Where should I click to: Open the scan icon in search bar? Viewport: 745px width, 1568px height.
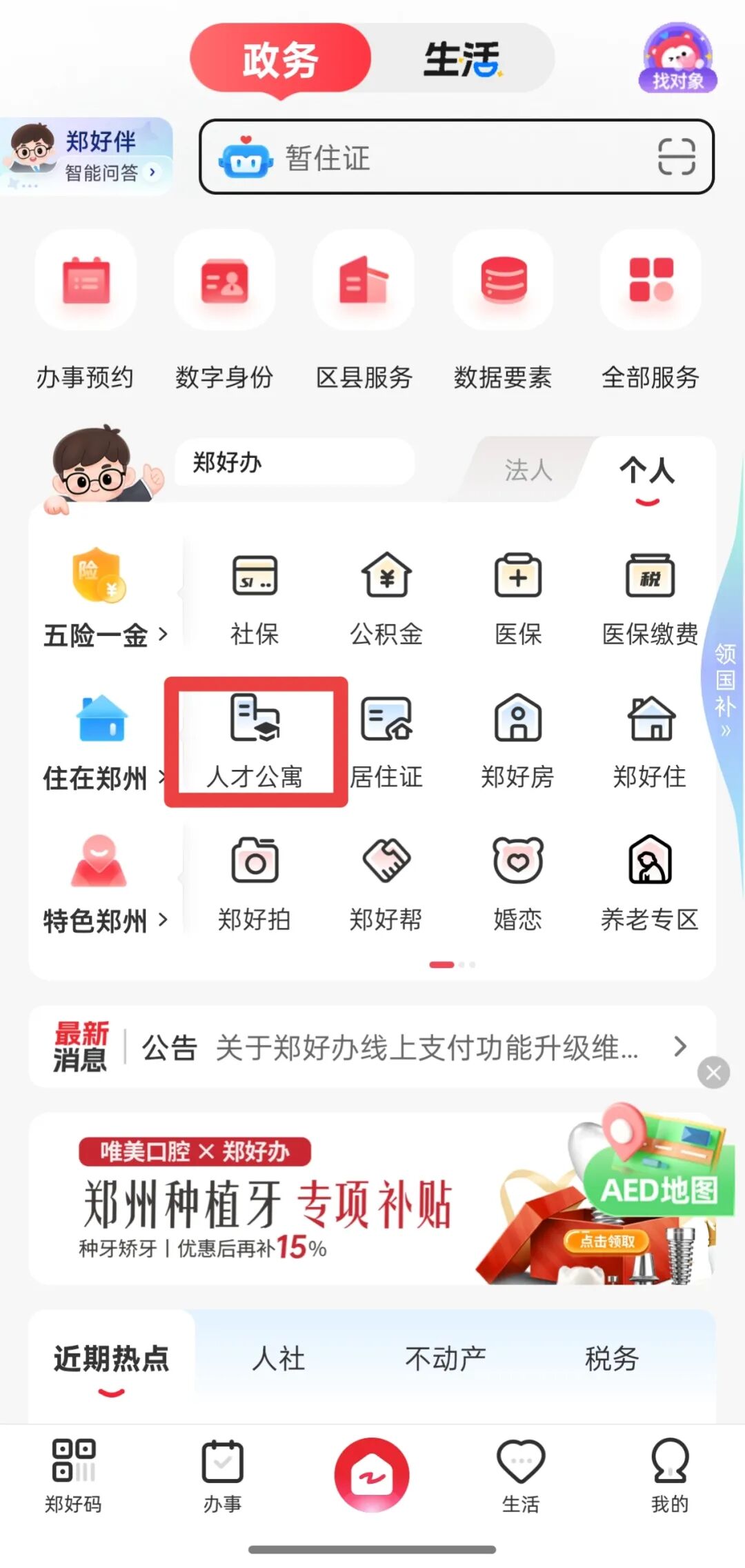(x=676, y=157)
